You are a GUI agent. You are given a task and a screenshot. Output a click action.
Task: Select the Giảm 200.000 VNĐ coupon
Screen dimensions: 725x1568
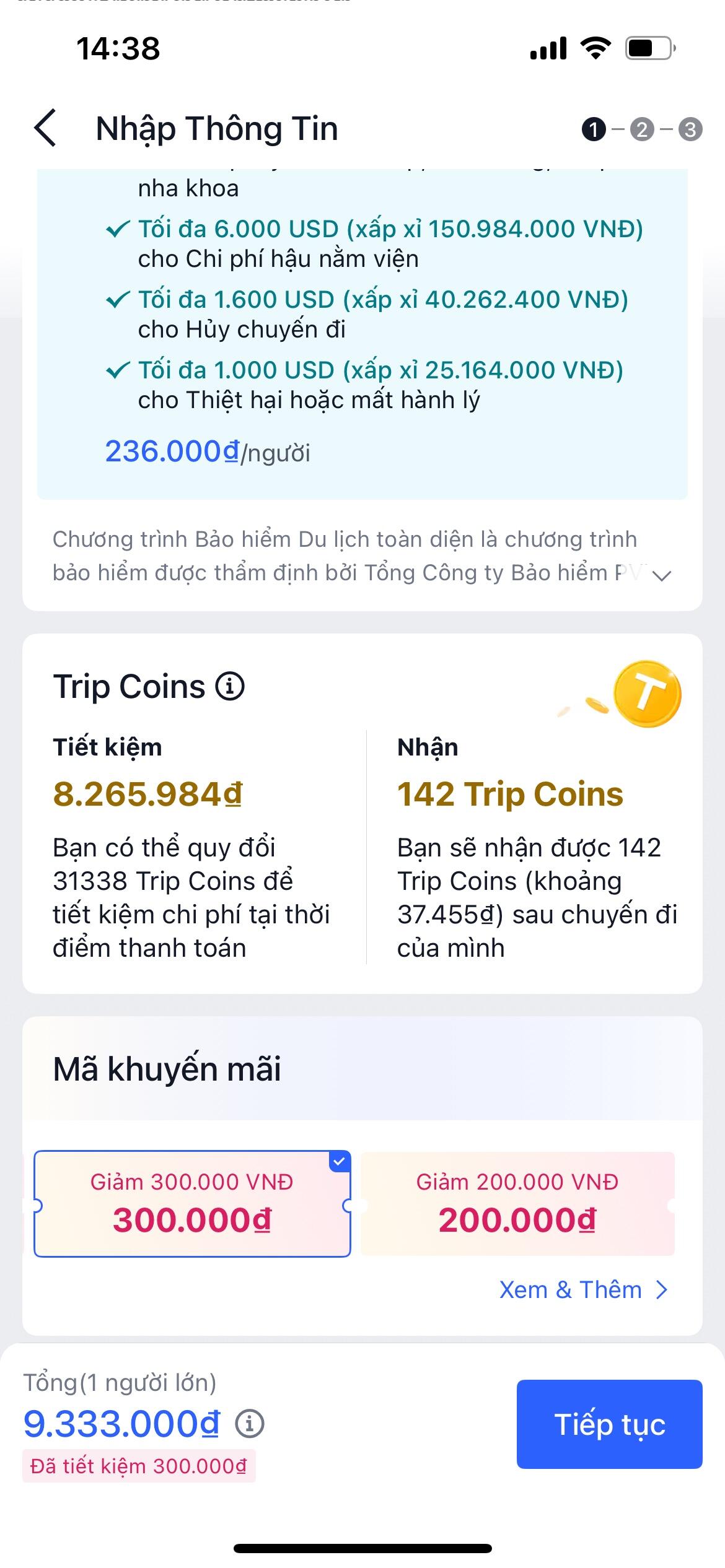(517, 1204)
